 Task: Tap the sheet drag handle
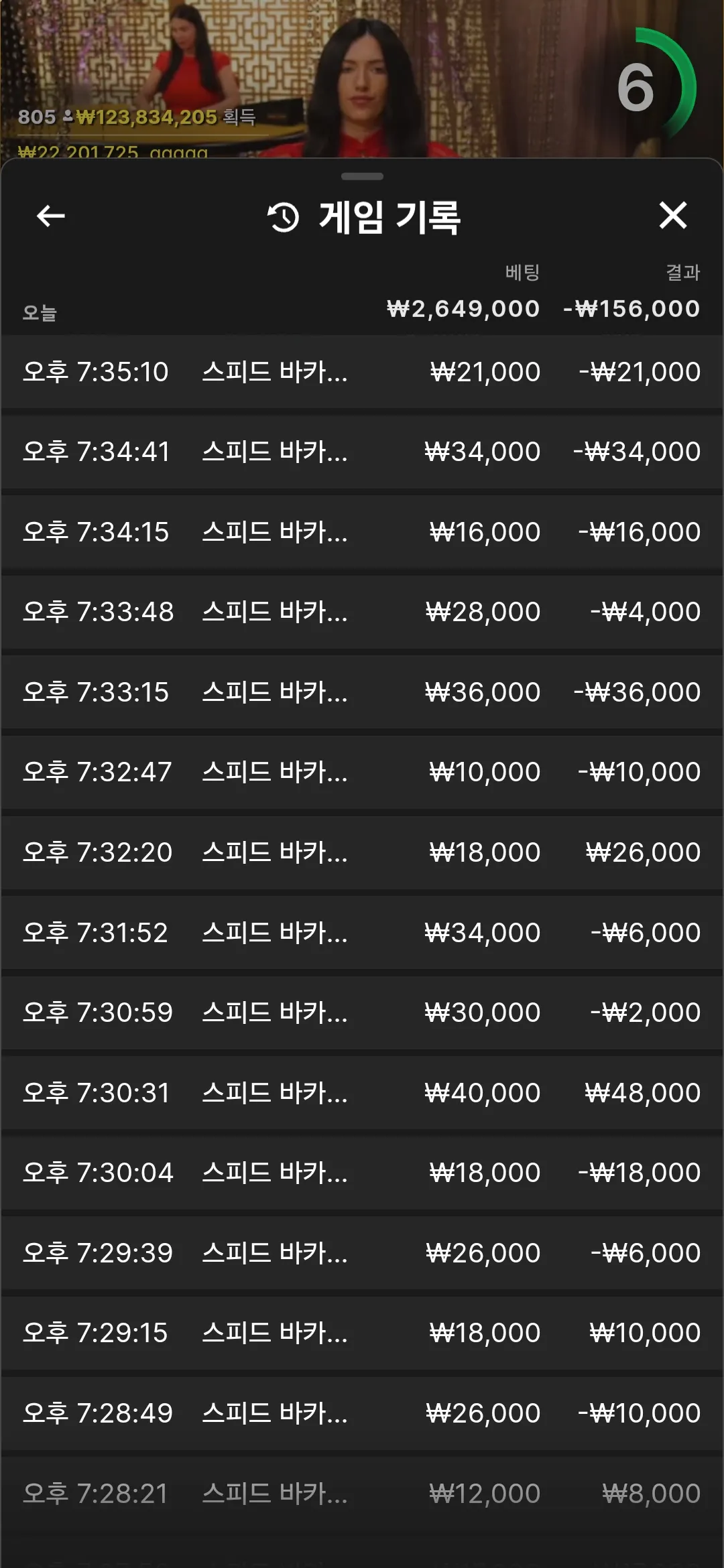point(362,176)
